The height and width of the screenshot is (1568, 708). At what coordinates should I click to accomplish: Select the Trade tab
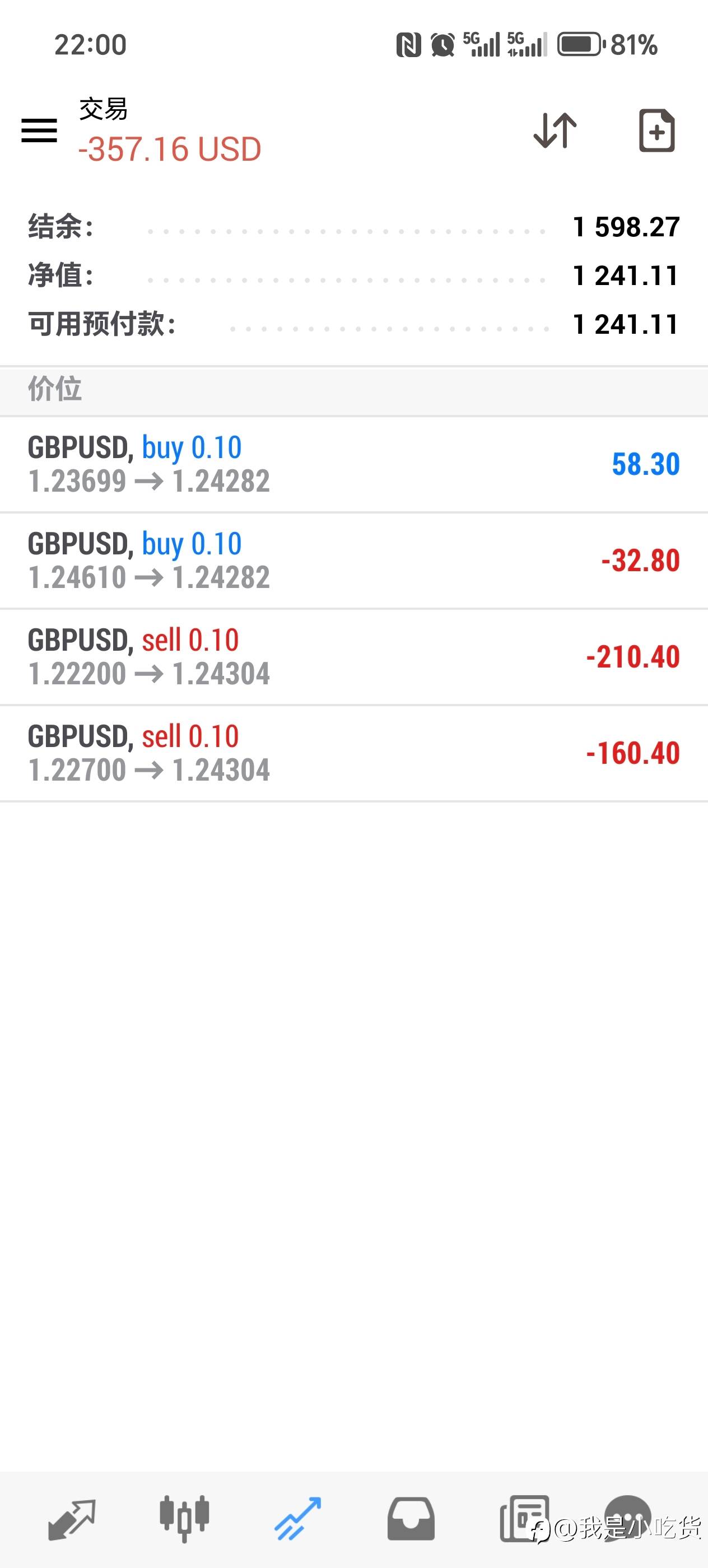pos(297,1519)
